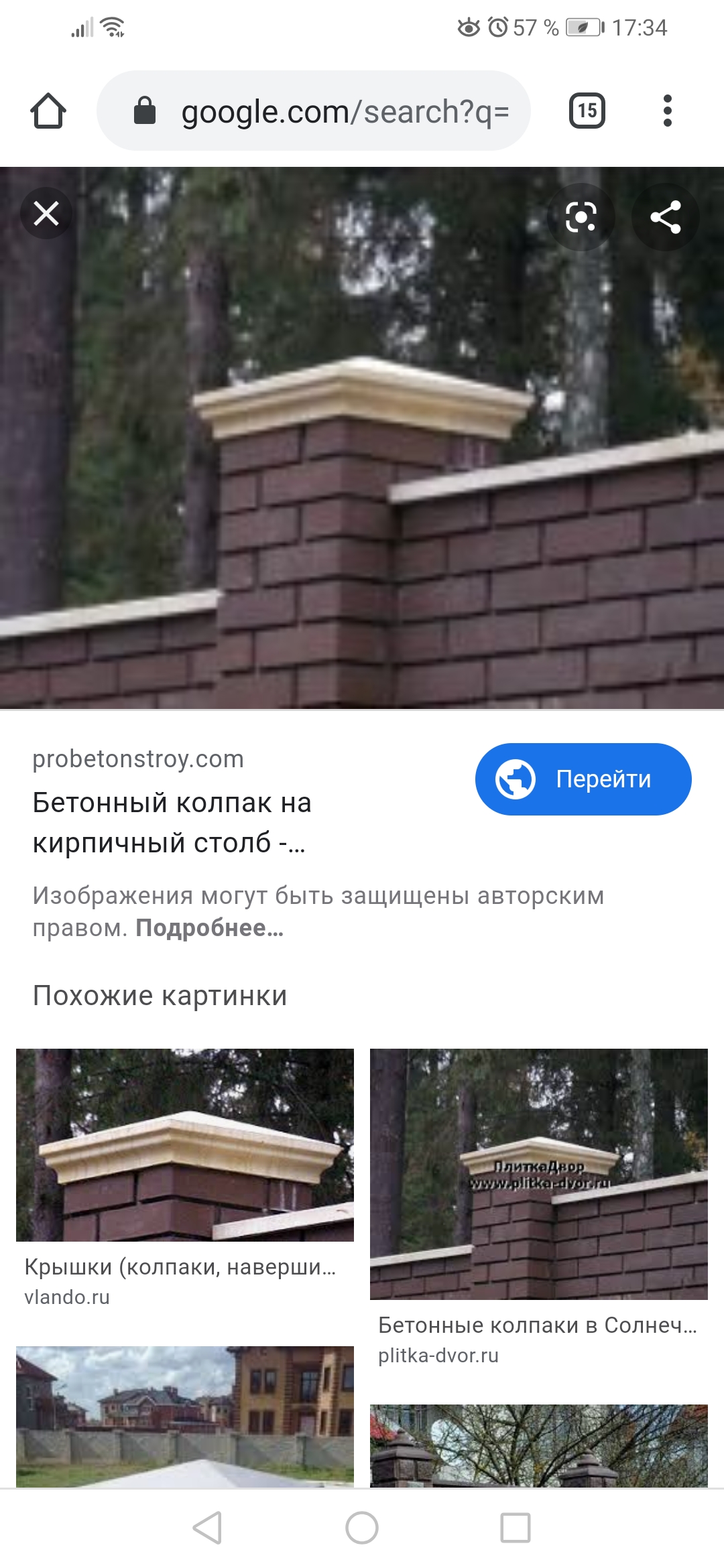
Task: Open the Подробнее copyright link
Action: [x=210, y=928]
